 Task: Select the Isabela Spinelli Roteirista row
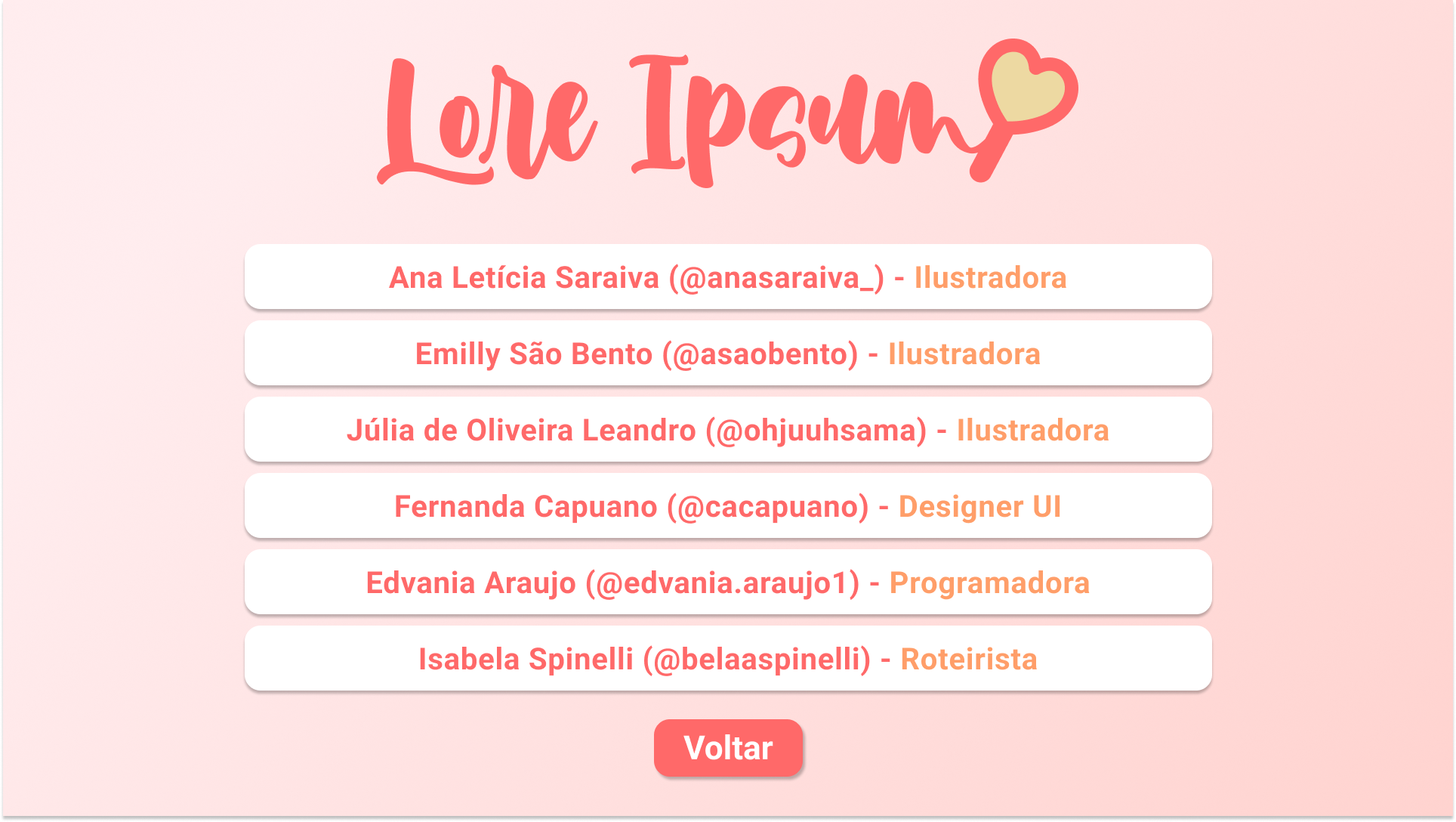pyautogui.click(x=728, y=659)
